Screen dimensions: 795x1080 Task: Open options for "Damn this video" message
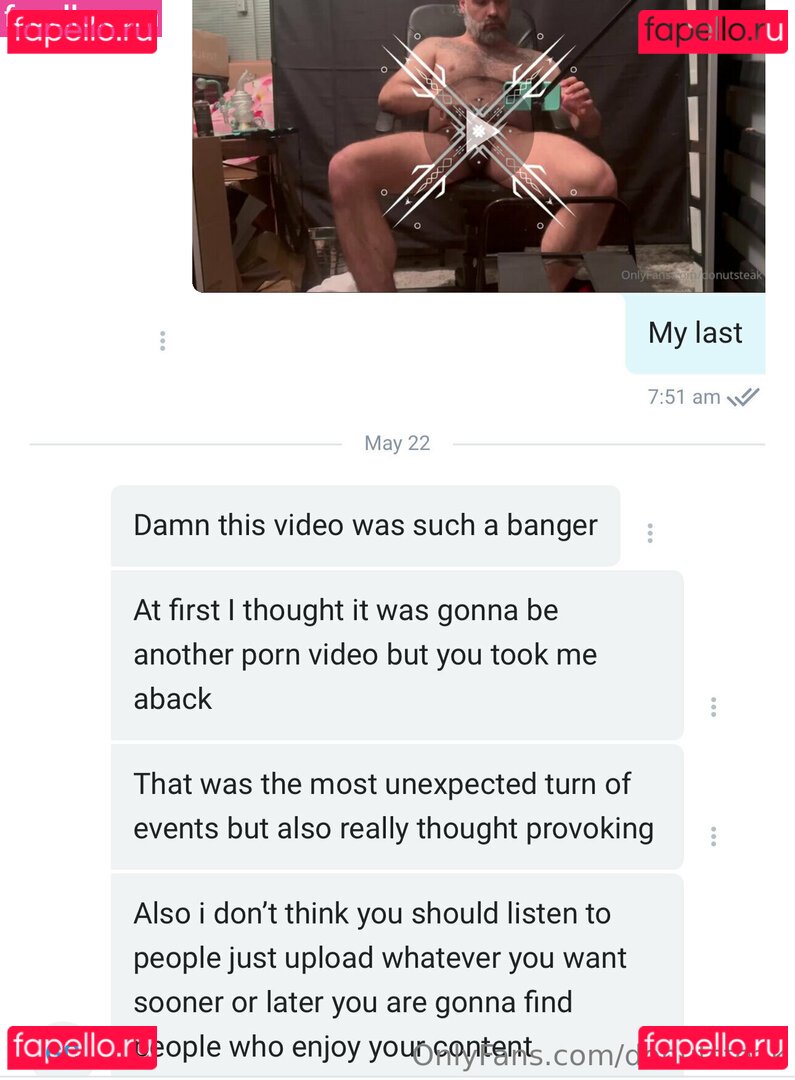click(650, 533)
